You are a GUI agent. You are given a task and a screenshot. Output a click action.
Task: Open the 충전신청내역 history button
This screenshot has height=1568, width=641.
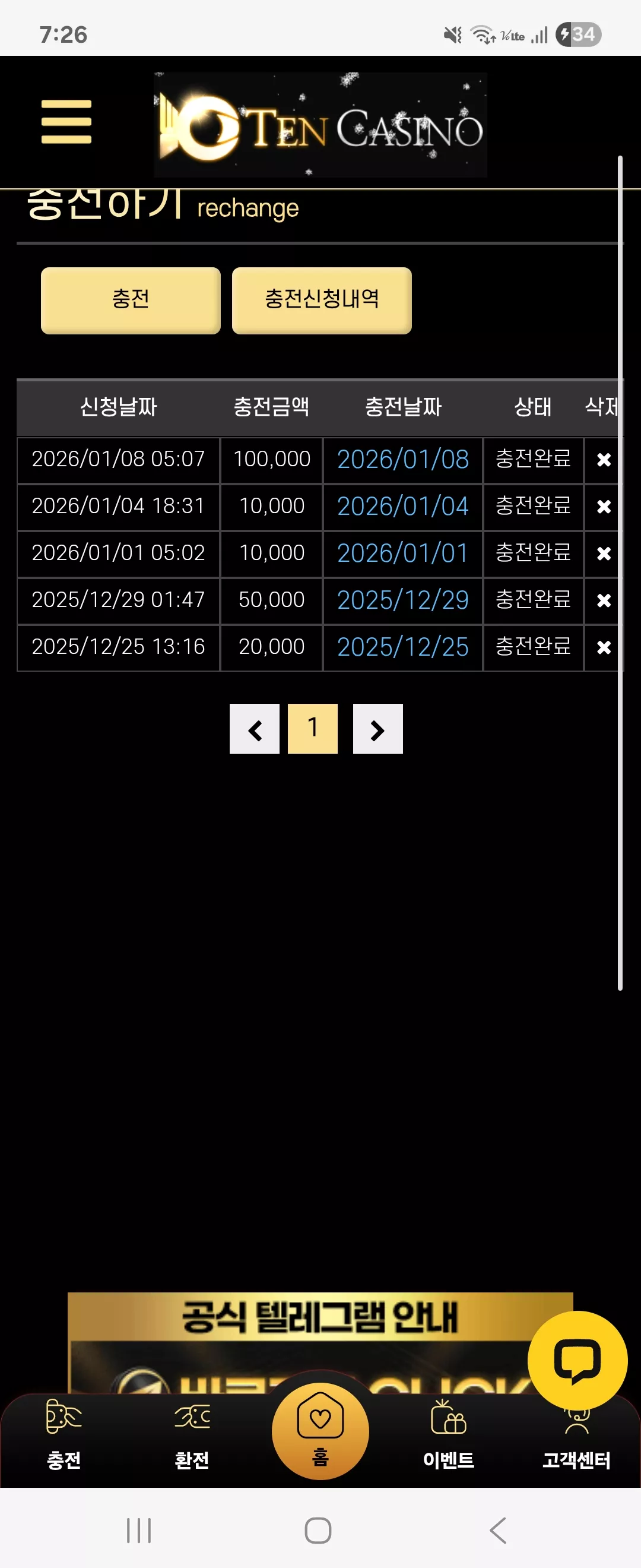(x=322, y=300)
